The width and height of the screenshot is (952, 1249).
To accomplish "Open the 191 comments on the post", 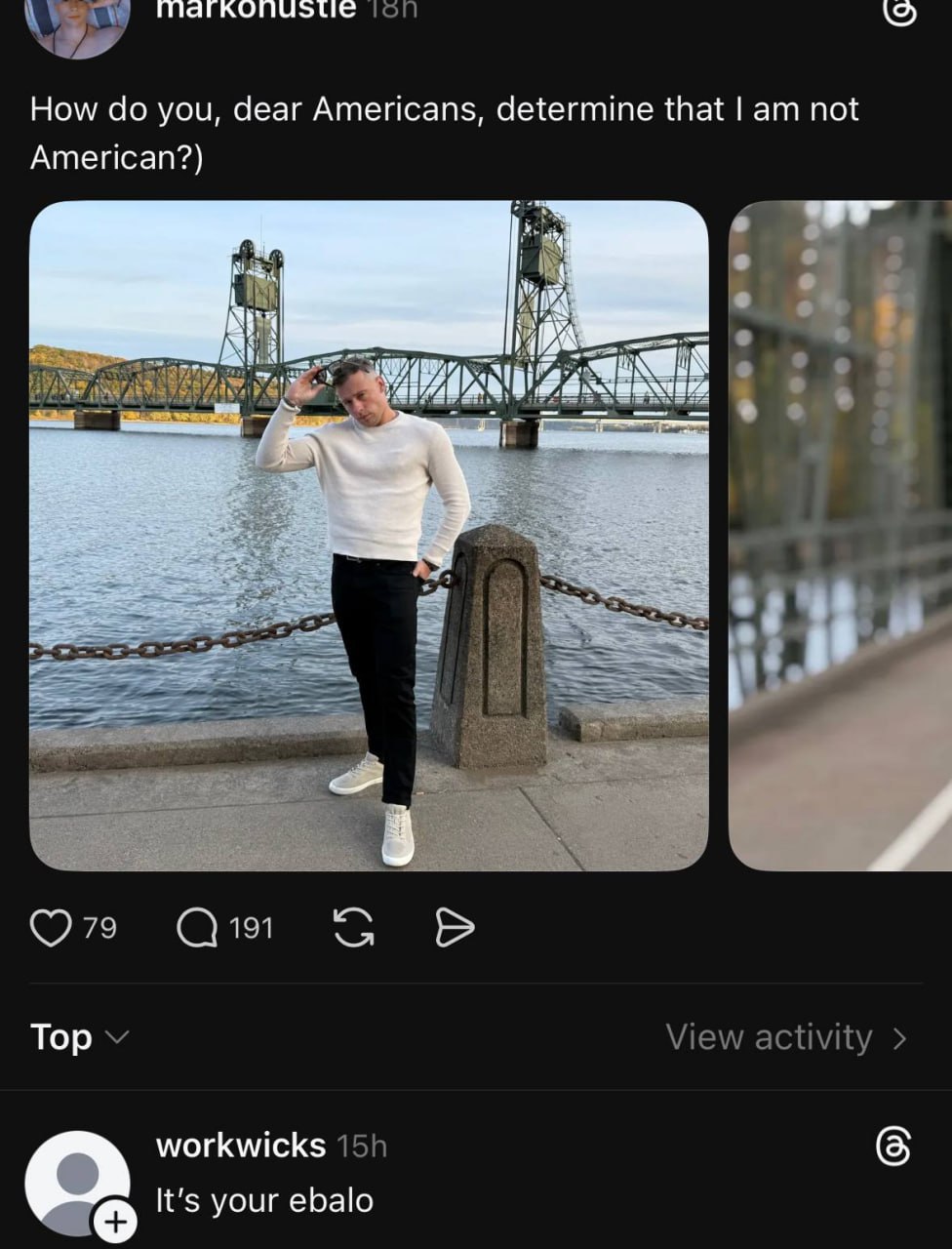I will tap(197, 927).
